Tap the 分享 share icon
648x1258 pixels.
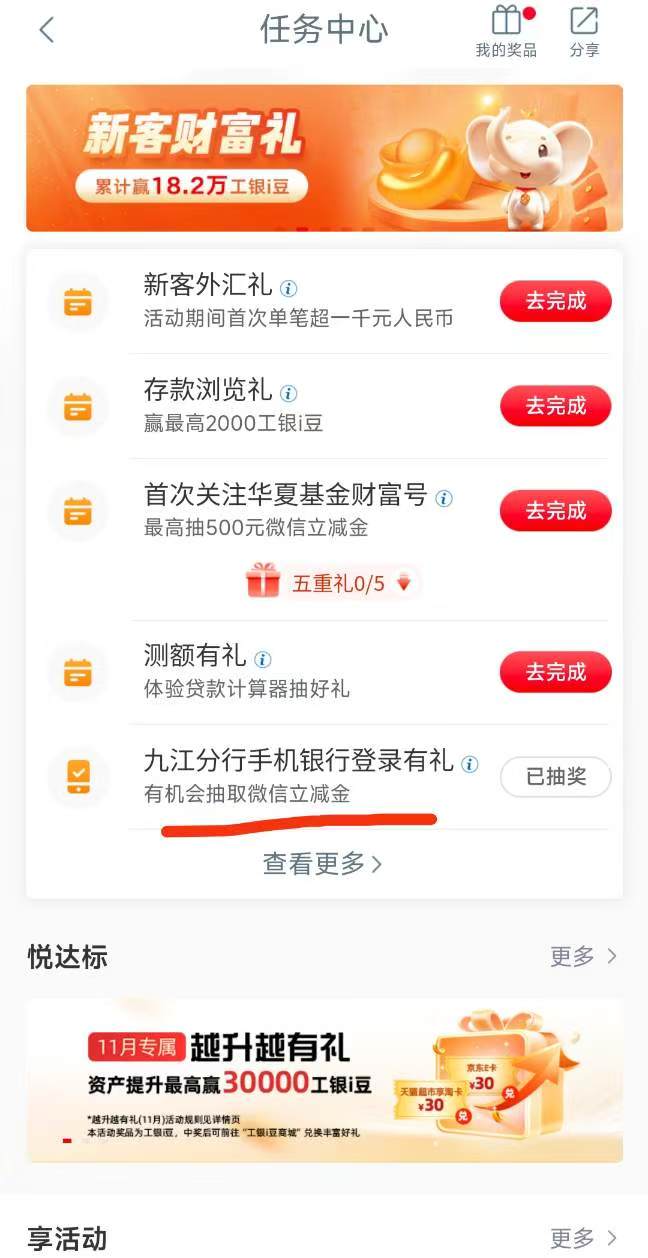tap(584, 32)
